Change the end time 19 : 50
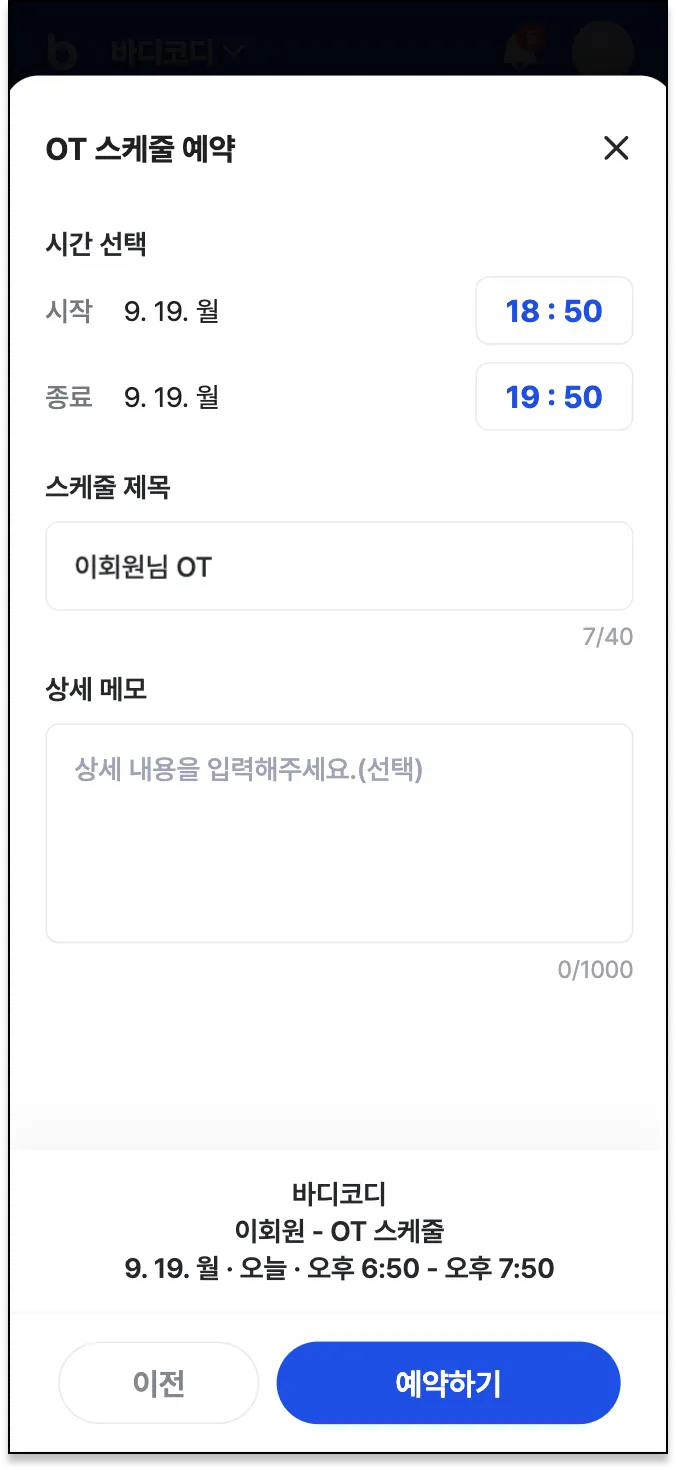 554,397
